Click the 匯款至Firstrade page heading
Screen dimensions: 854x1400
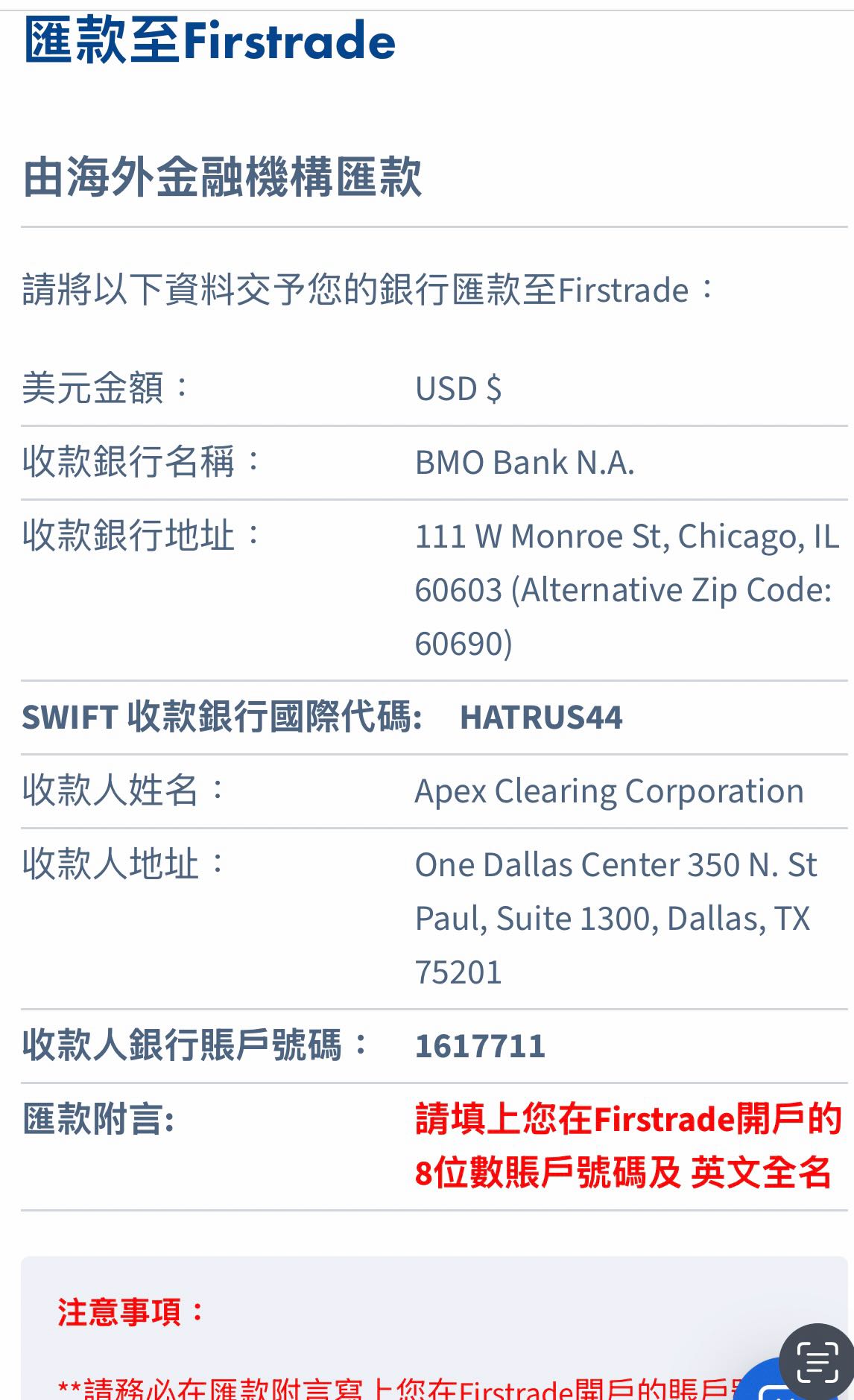point(209,43)
